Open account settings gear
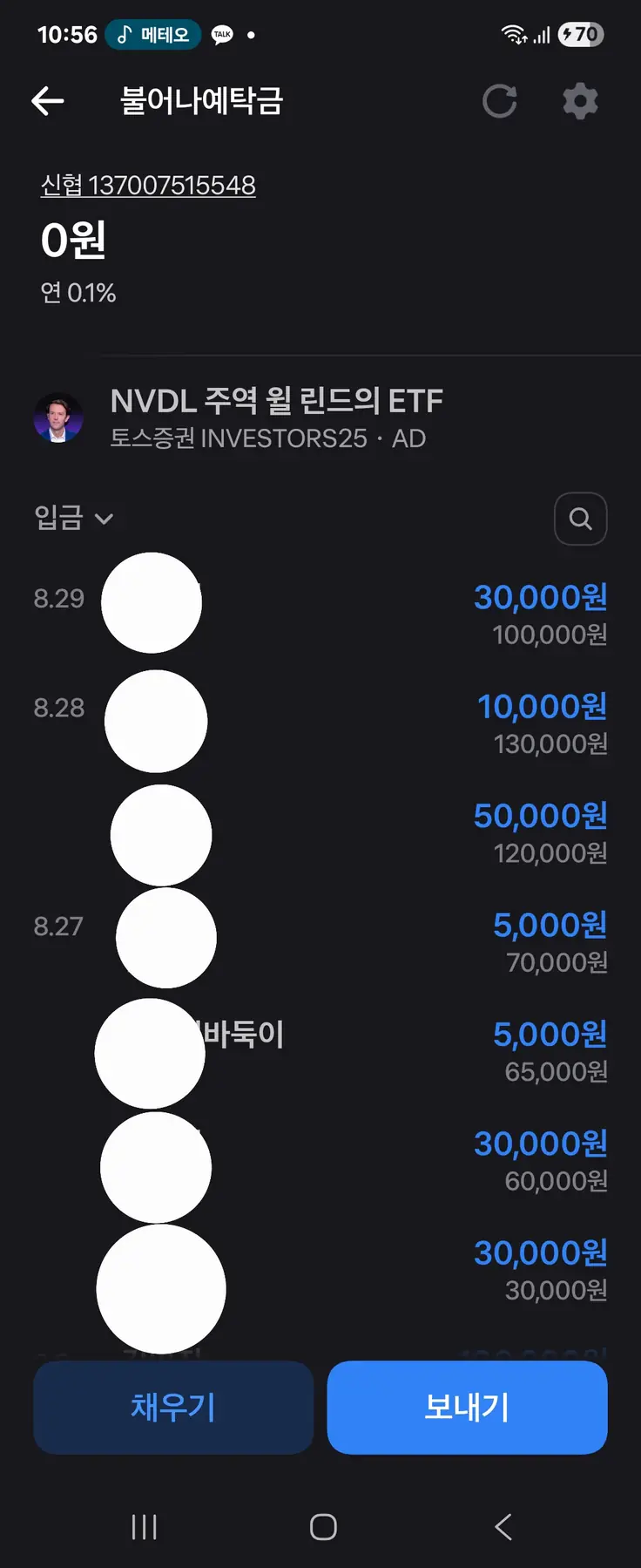 (x=580, y=101)
